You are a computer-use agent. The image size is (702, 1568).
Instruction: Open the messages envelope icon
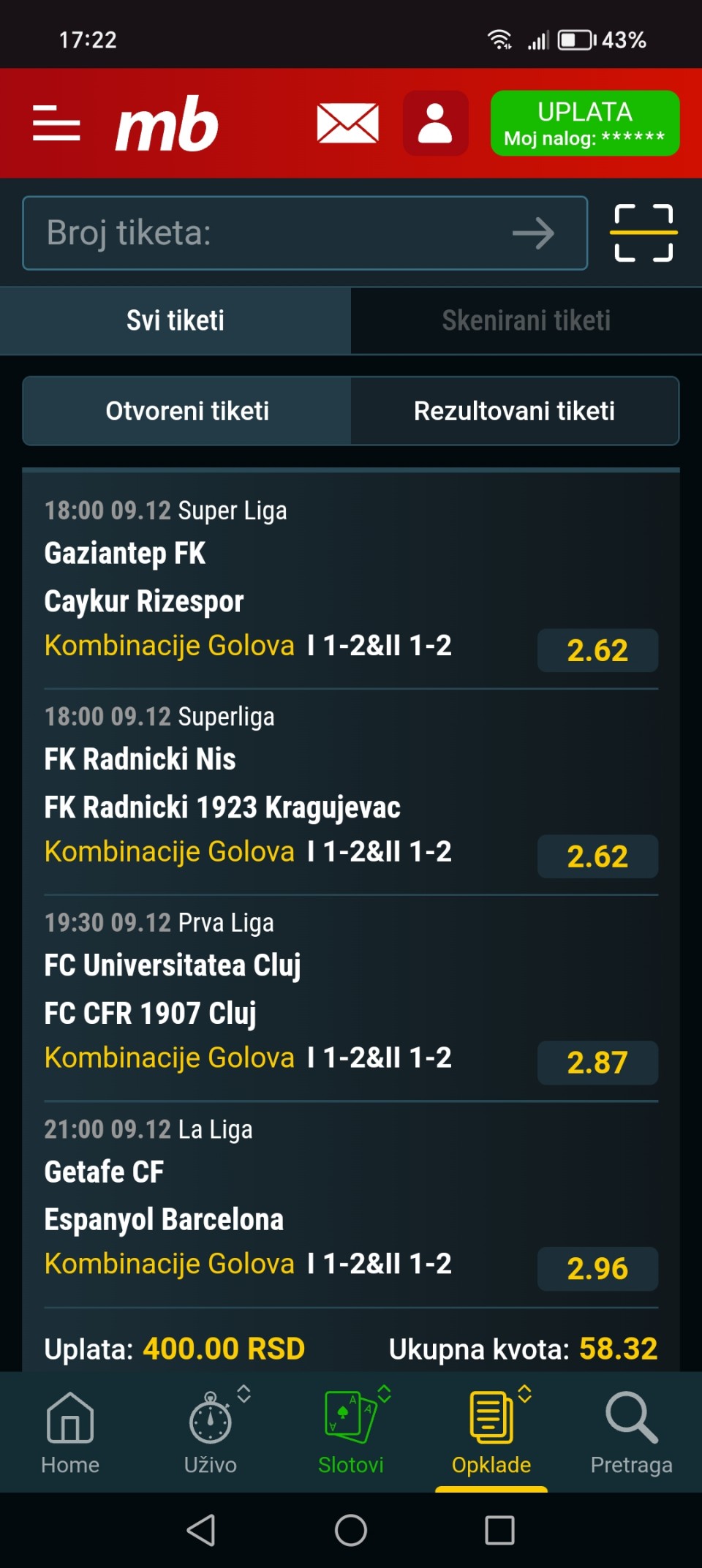coord(348,123)
